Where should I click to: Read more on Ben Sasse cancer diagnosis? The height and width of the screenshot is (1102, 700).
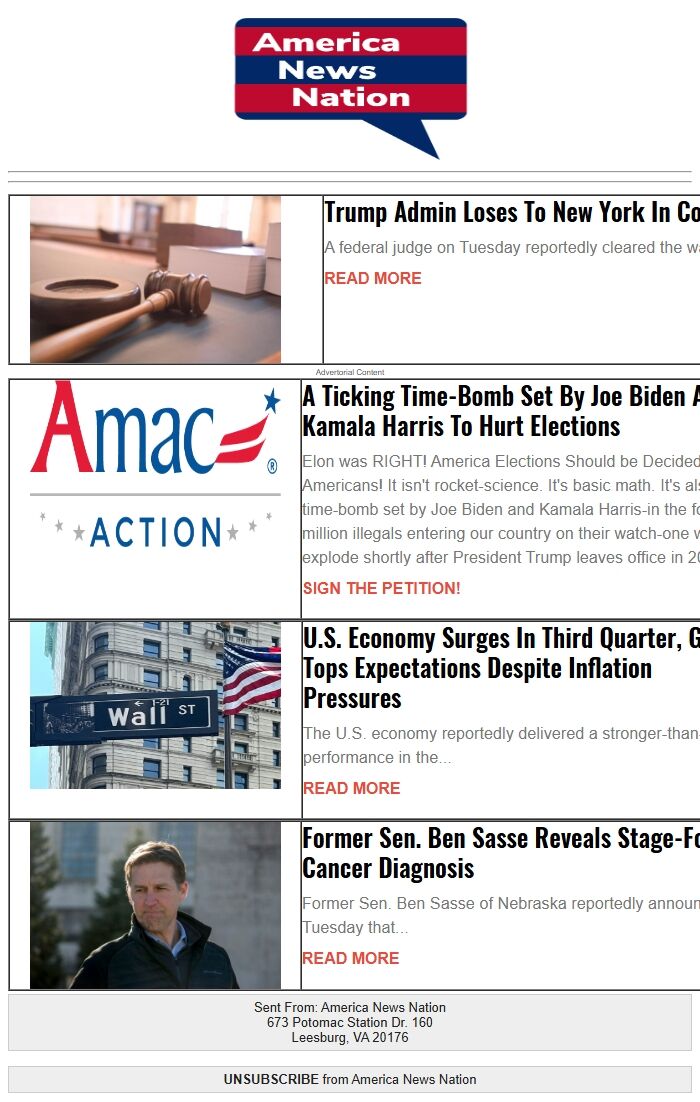pos(350,959)
